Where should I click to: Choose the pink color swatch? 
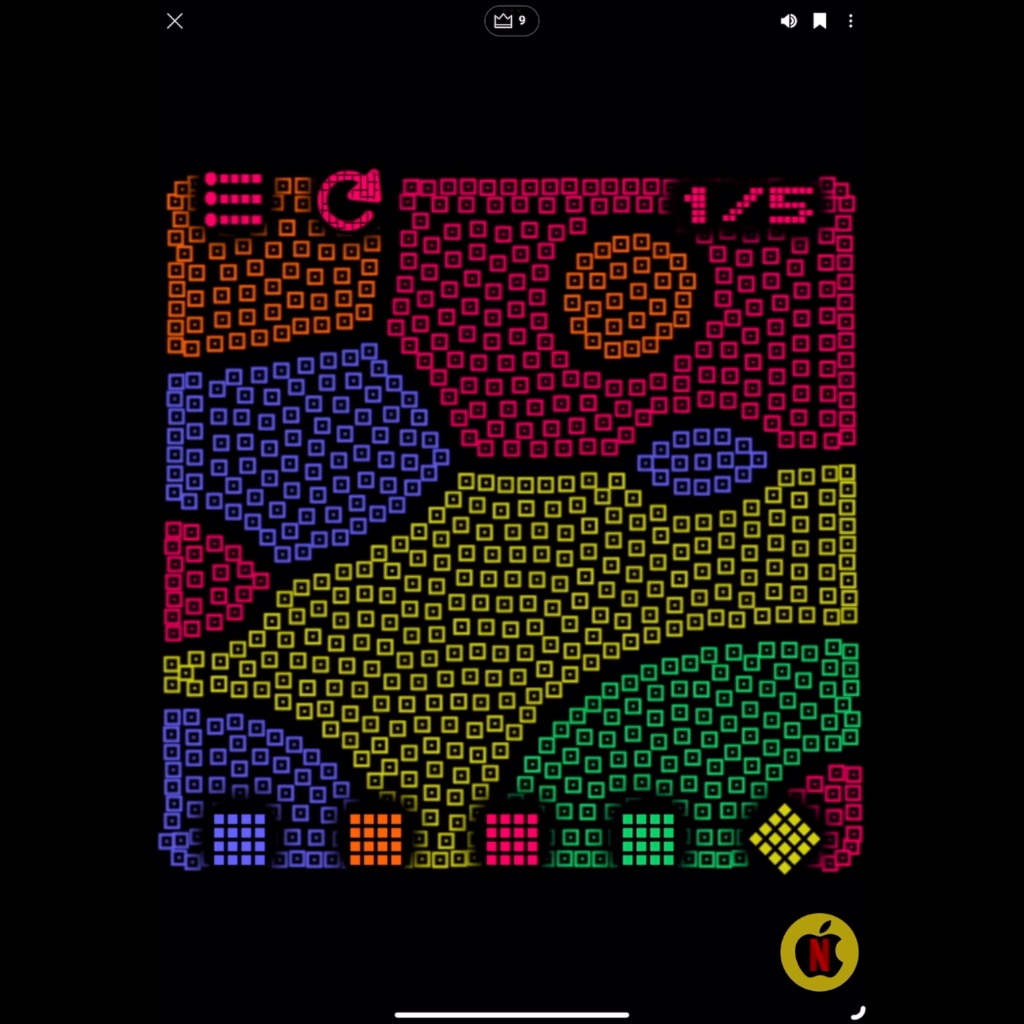512,838
